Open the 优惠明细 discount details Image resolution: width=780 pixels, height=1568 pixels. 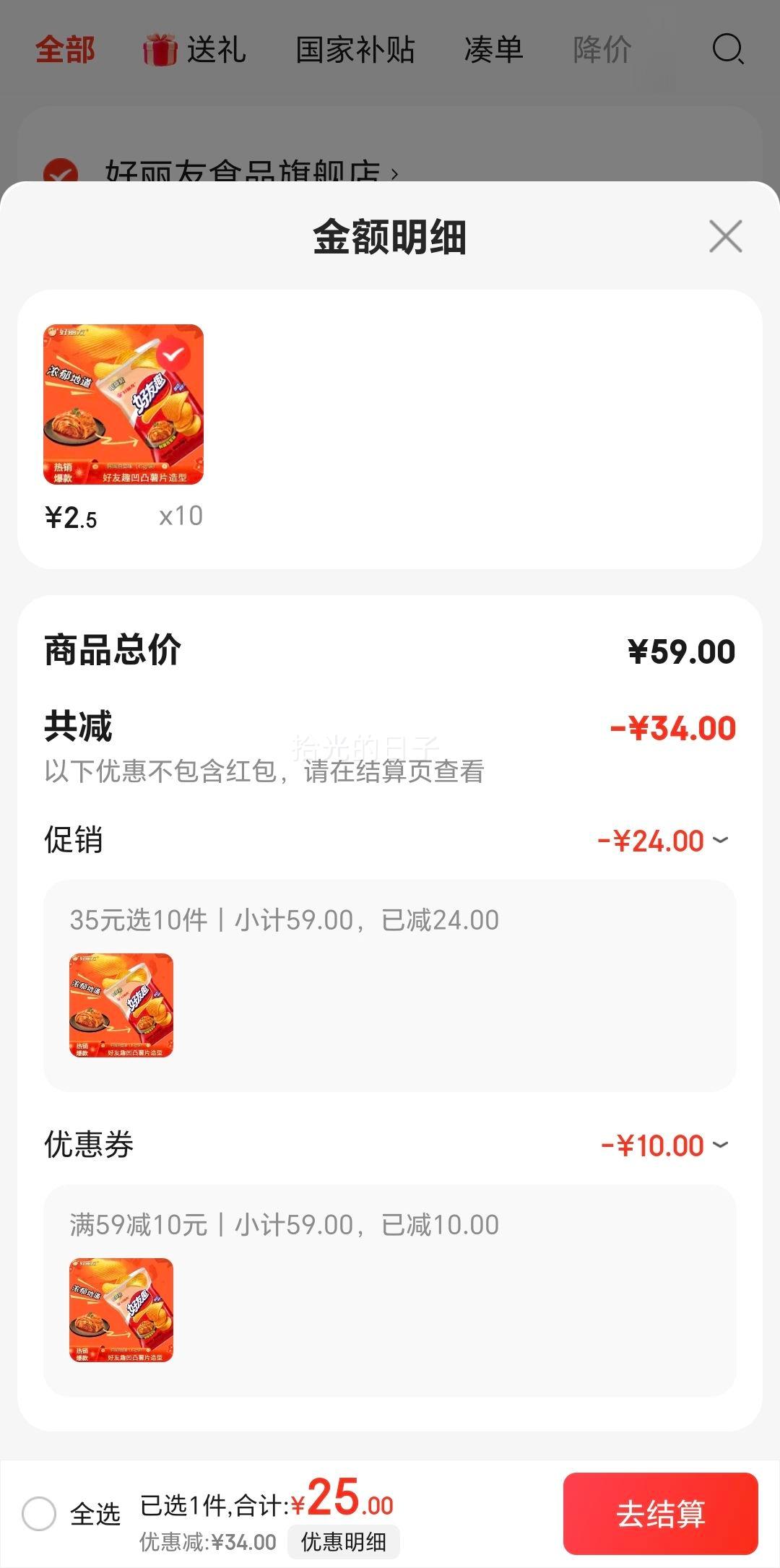tap(344, 1536)
